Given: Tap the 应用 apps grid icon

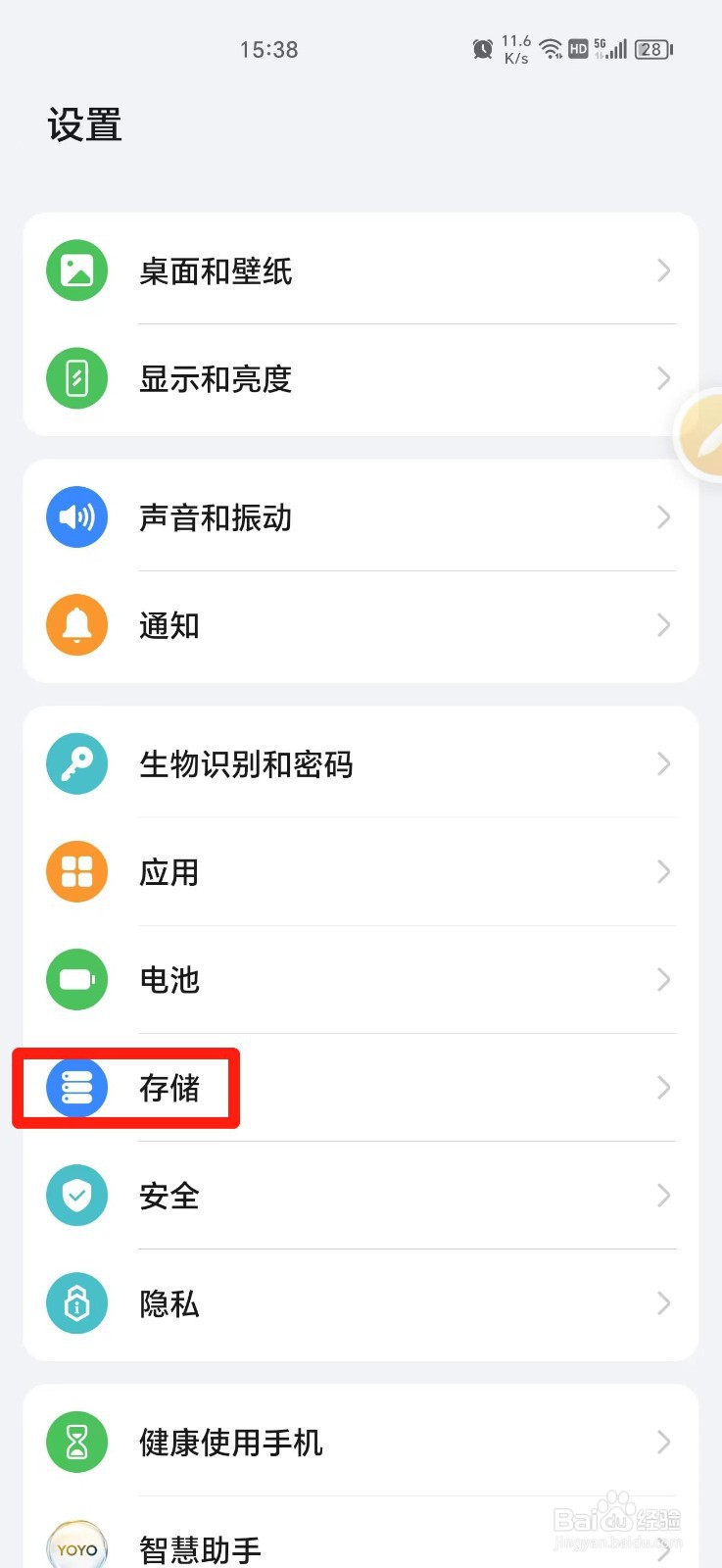Looking at the screenshot, I should pos(76,871).
